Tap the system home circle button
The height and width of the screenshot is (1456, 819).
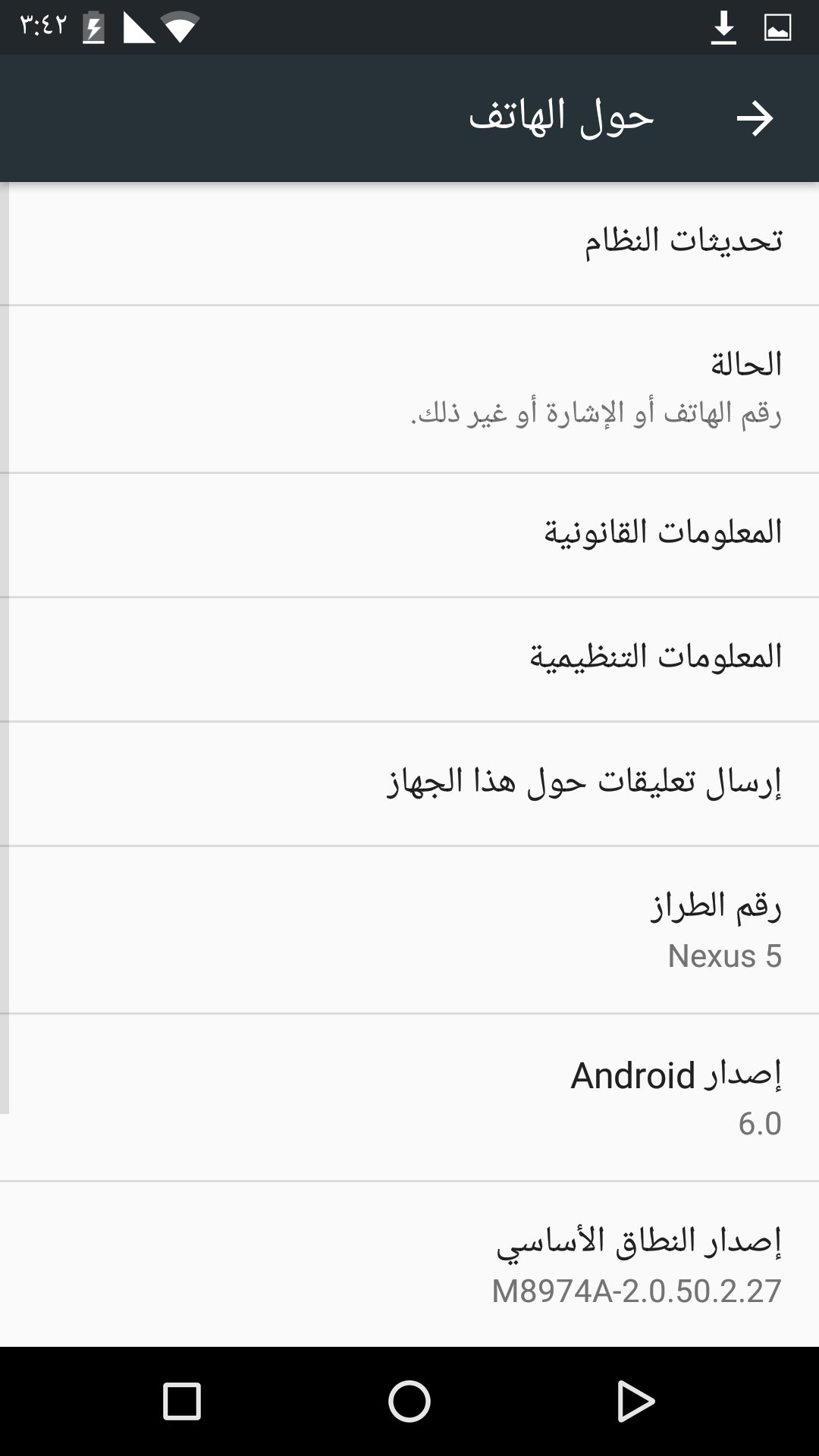[409, 1401]
